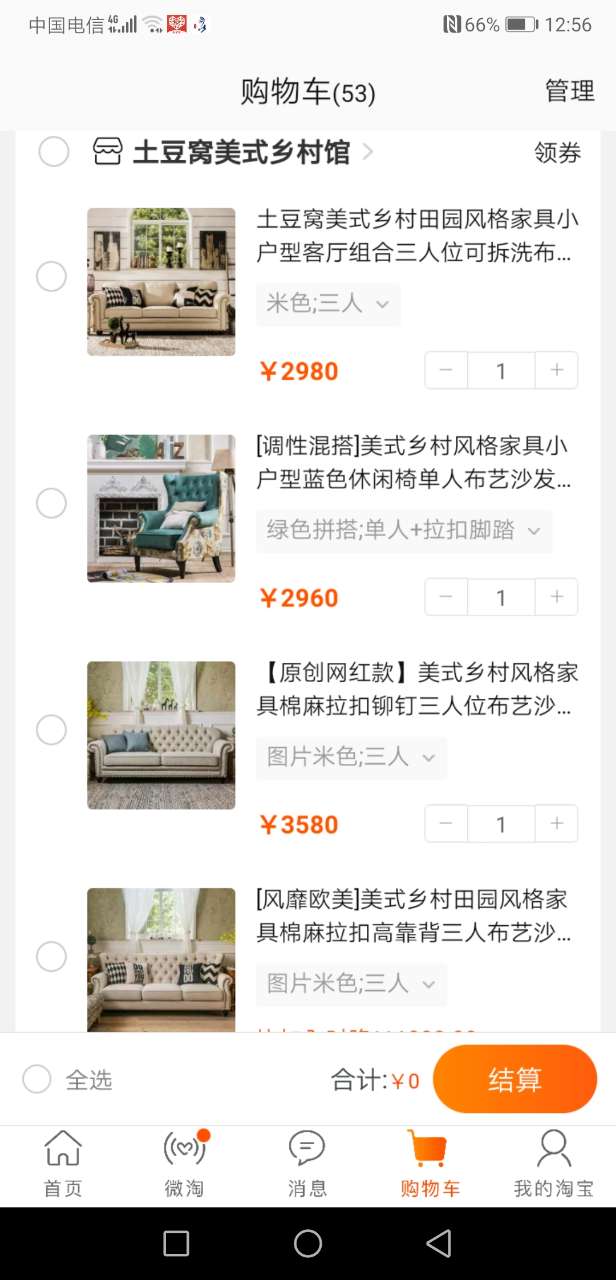Open the 土豆窝美式乡村馆 store page
Image resolution: width=616 pixels, height=1280 pixels.
coord(241,152)
